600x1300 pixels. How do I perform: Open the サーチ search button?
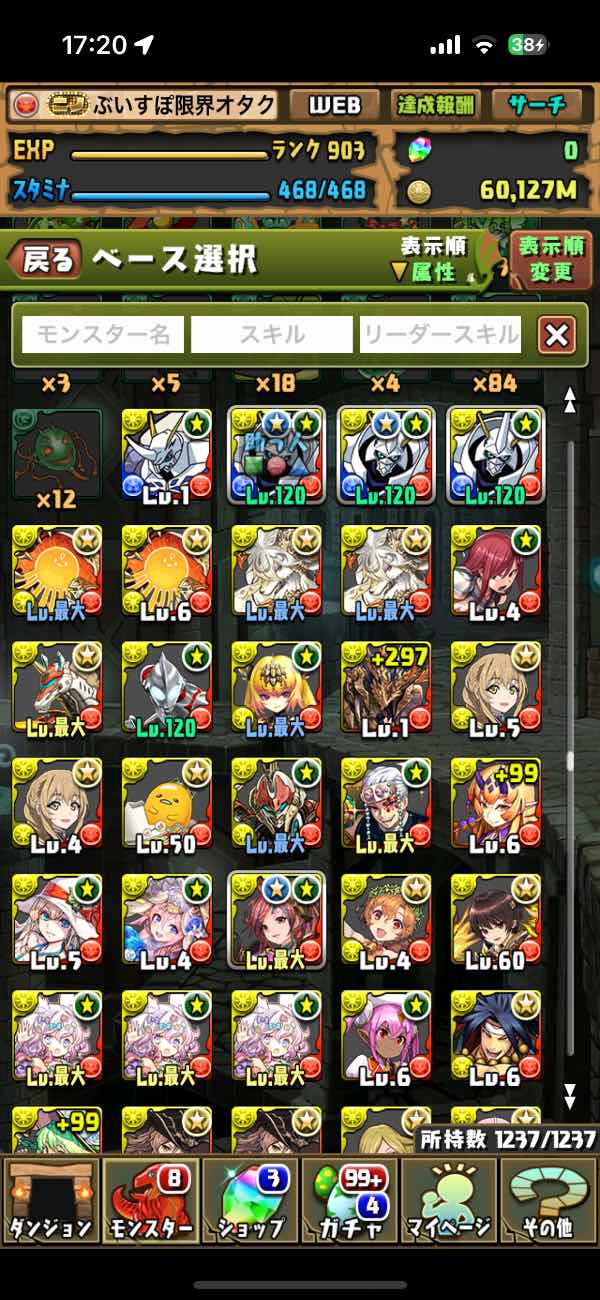537,104
